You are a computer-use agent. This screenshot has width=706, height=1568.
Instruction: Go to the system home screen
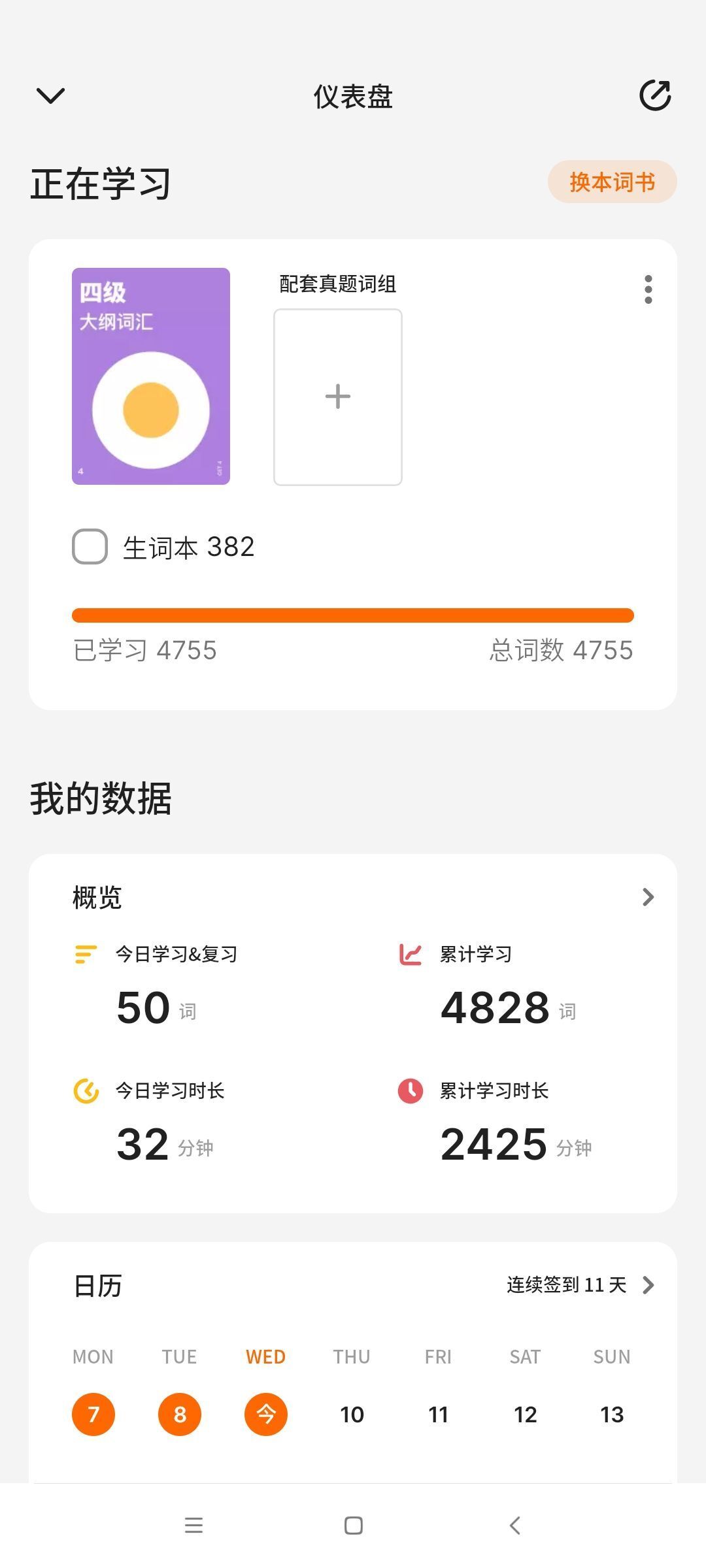pyautogui.click(x=353, y=1526)
